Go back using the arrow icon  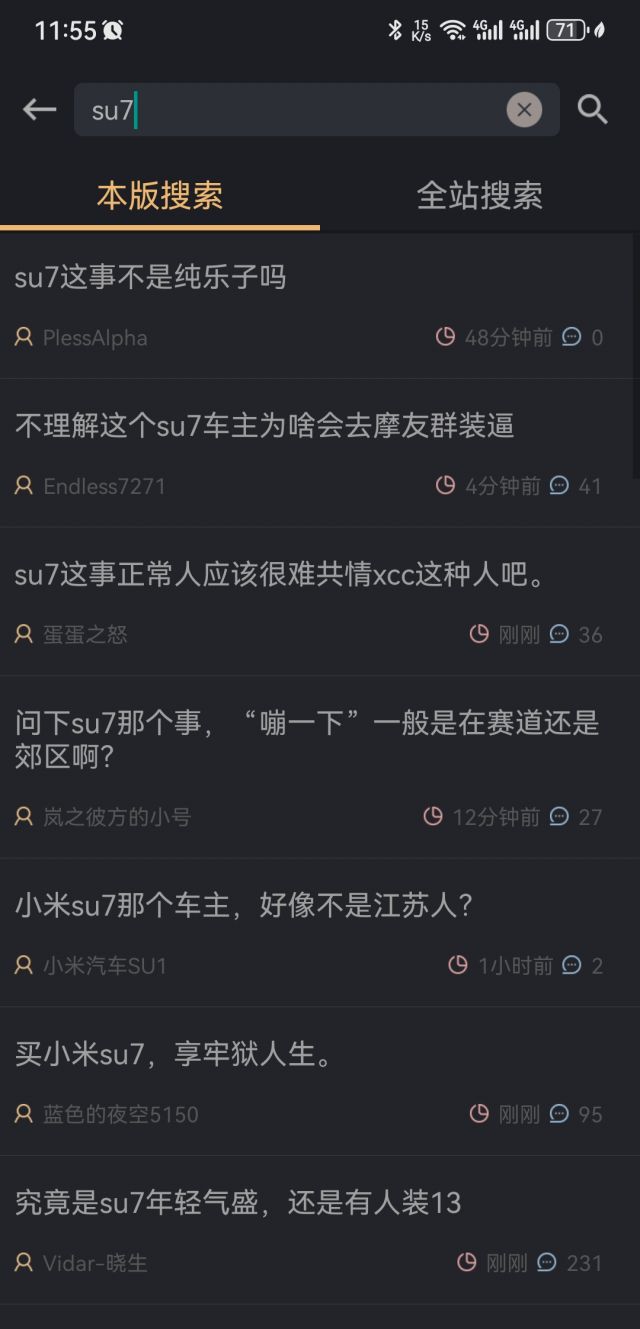click(x=40, y=110)
